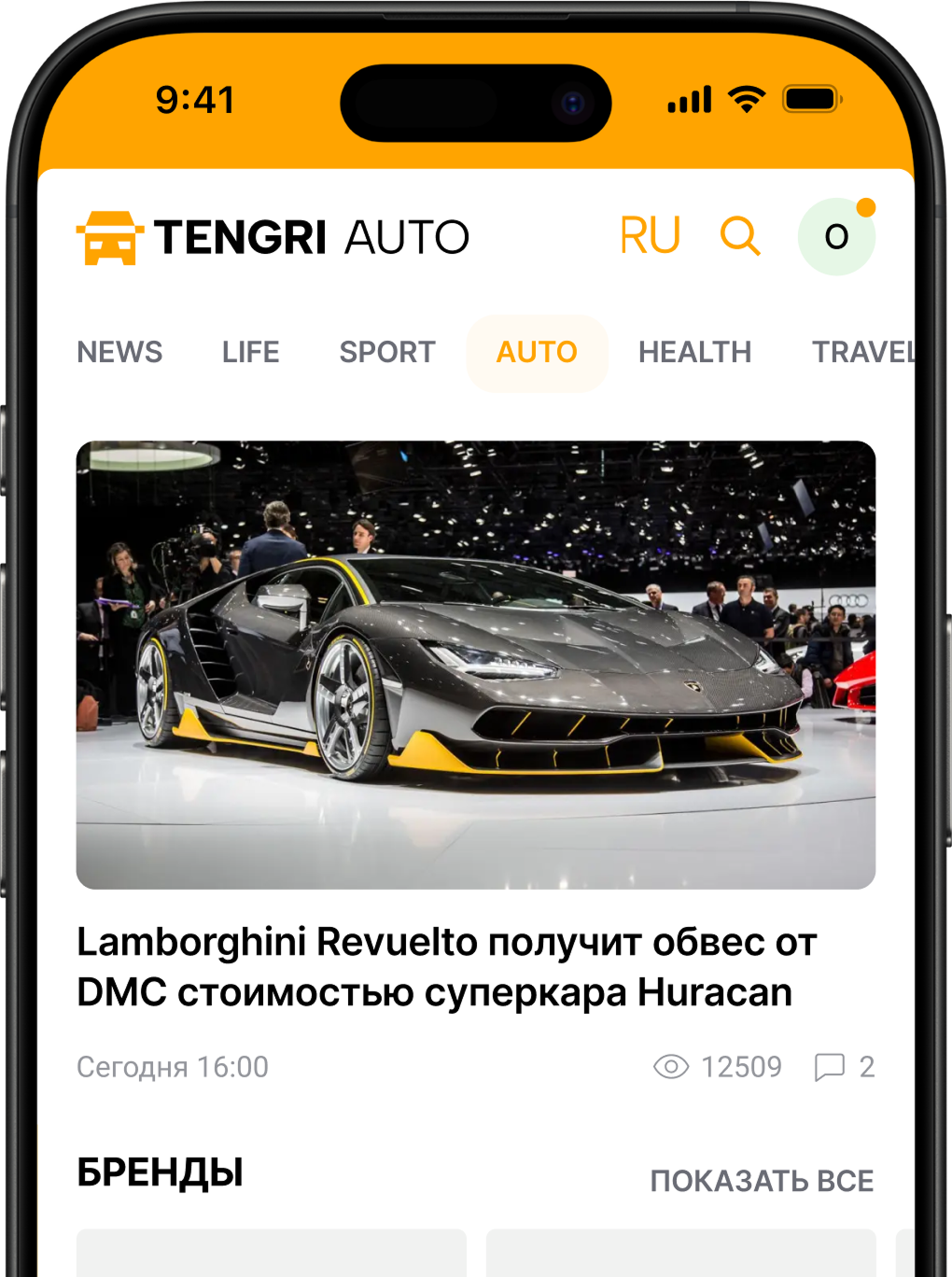
Task: Open the TRAVEL section
Action: [863, 352]
